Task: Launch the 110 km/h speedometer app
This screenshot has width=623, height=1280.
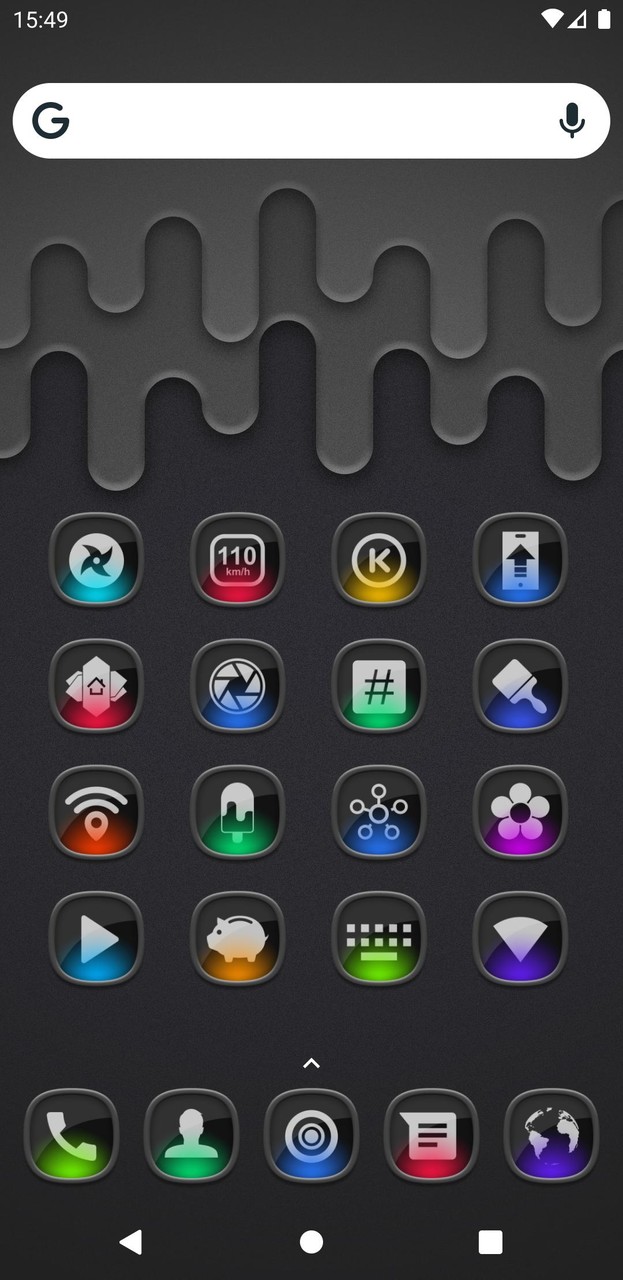Action: point(237,560)
